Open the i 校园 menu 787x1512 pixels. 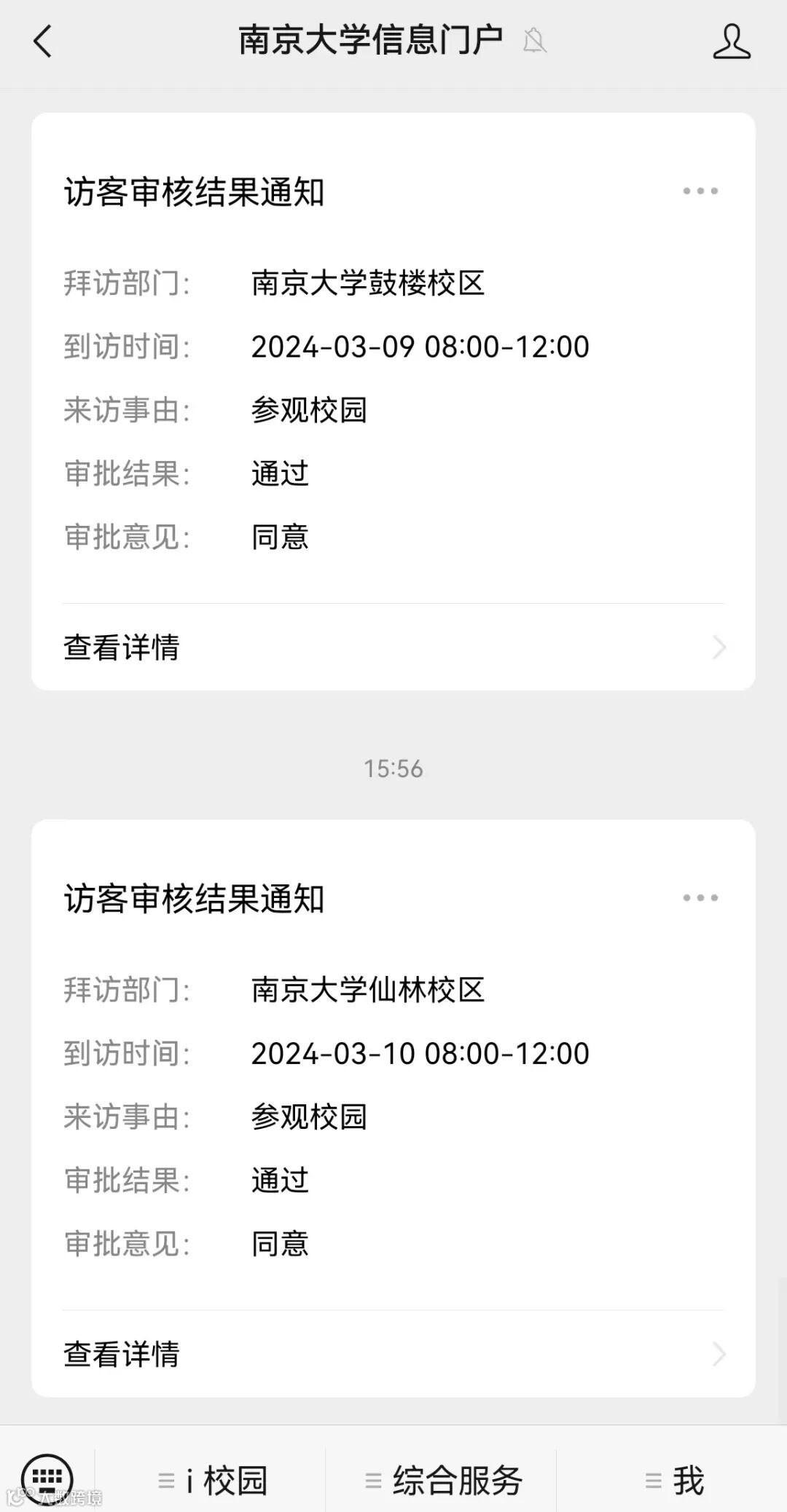click(x=211, y=1480)
